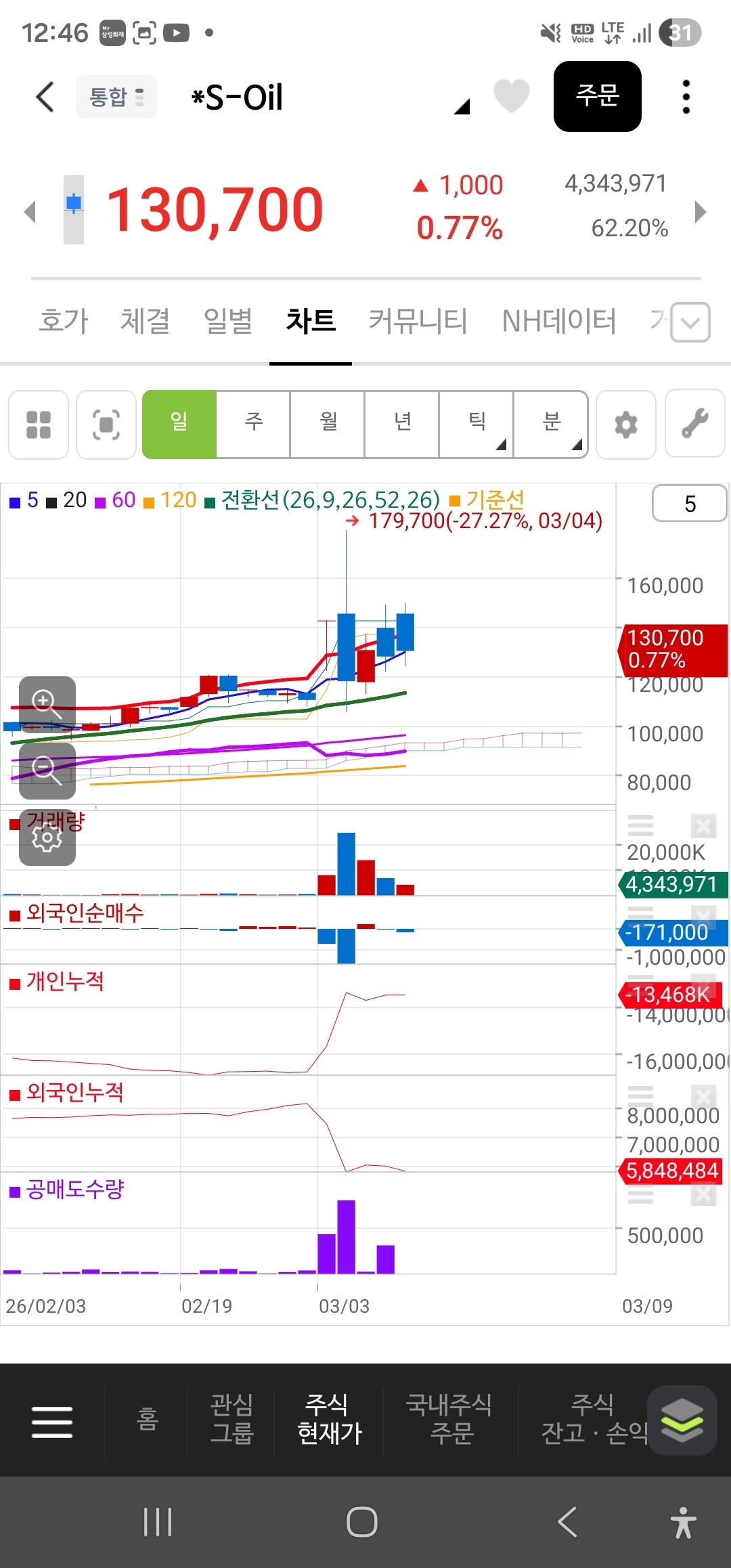Open the 통합 market selector
731x1568 pixels.
point(116,97)
